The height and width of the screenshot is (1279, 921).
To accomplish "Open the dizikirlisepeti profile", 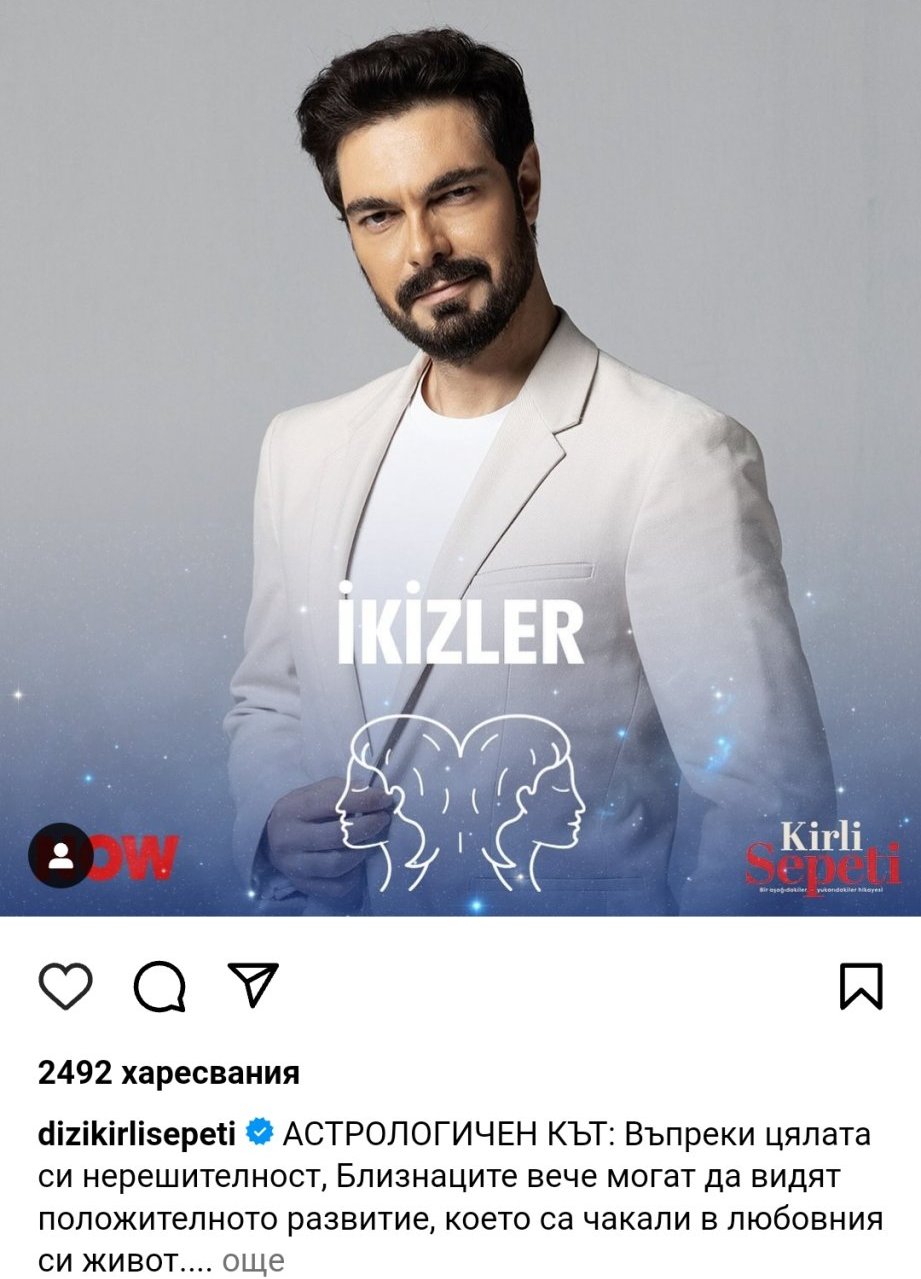I will point(136,1135).
